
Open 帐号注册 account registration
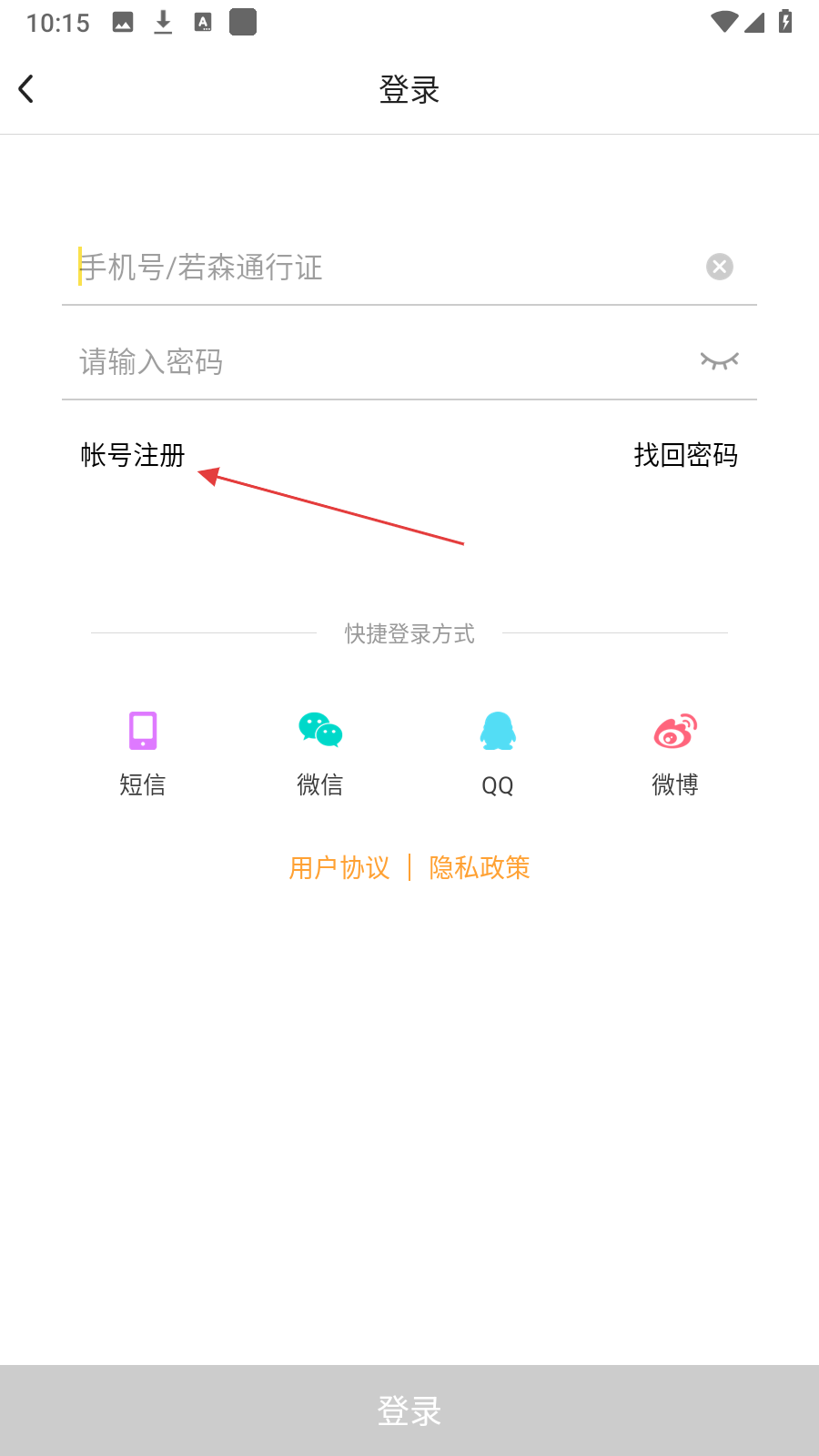click(x=133, y=455)
